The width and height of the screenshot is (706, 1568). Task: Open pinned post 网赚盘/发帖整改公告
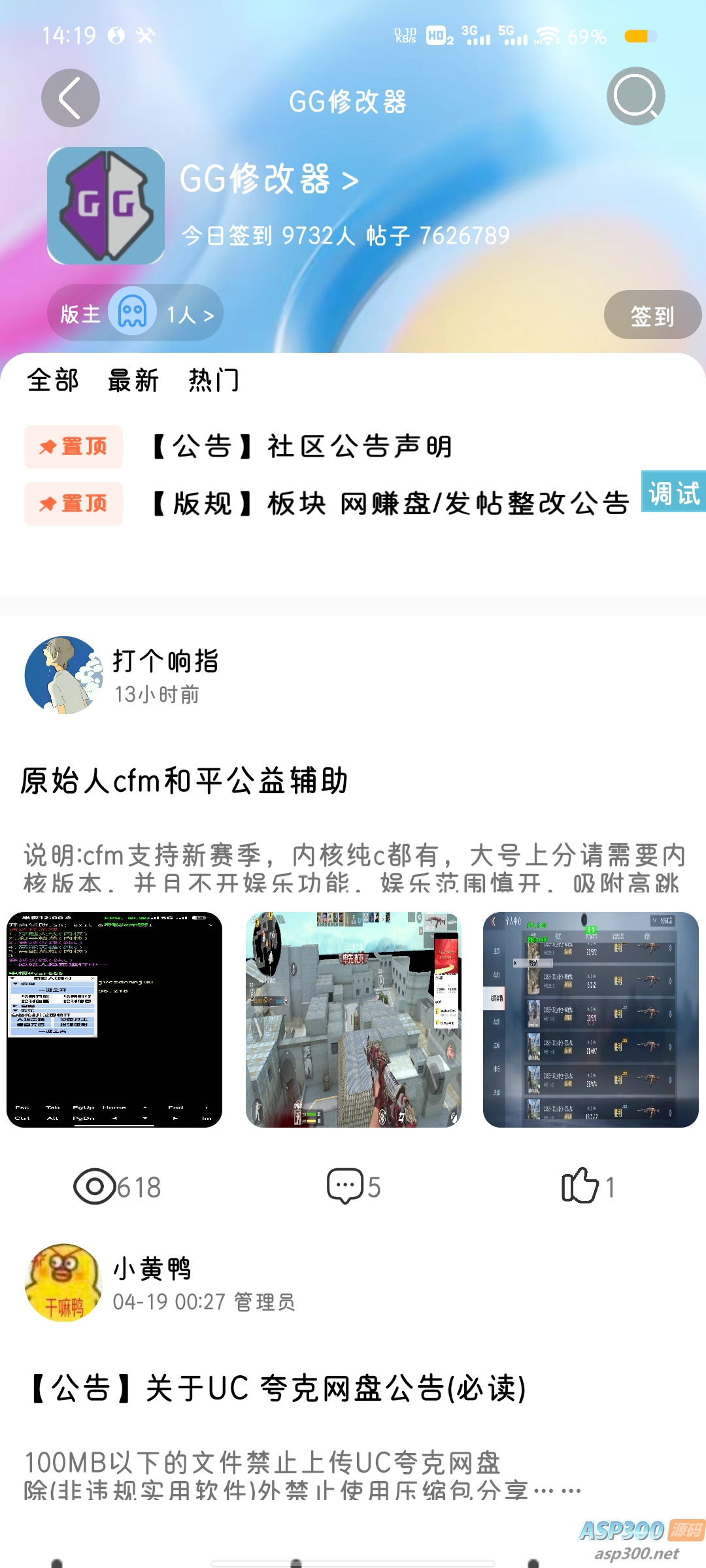coord(390,504)
